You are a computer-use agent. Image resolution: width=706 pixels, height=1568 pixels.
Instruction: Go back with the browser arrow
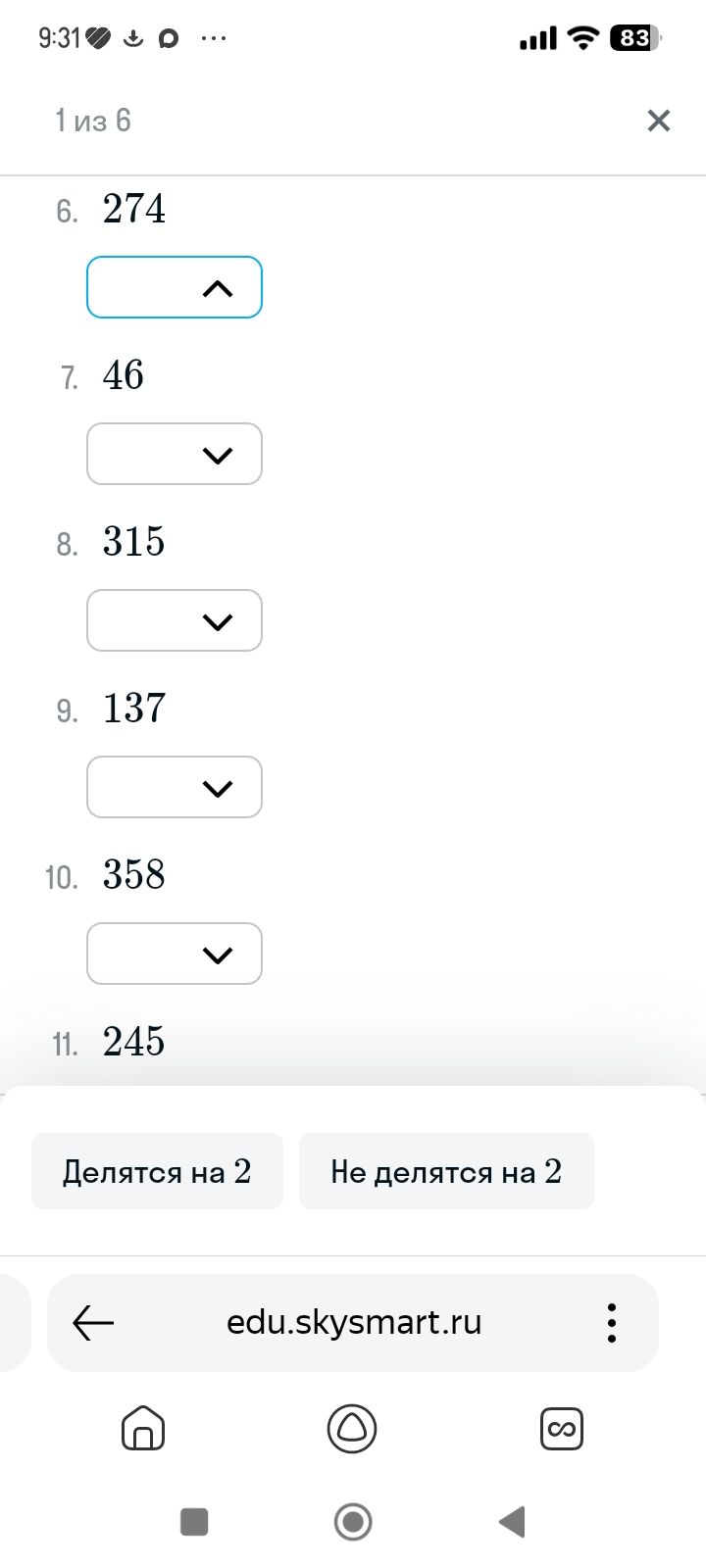93,1323
